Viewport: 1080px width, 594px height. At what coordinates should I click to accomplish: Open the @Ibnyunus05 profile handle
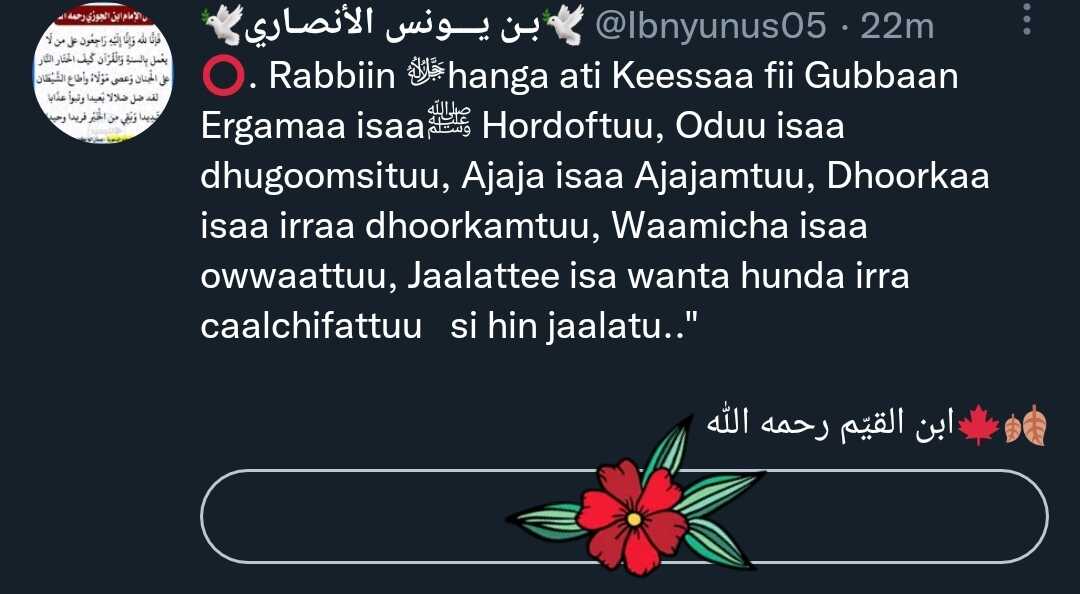[x=711, y=27]
